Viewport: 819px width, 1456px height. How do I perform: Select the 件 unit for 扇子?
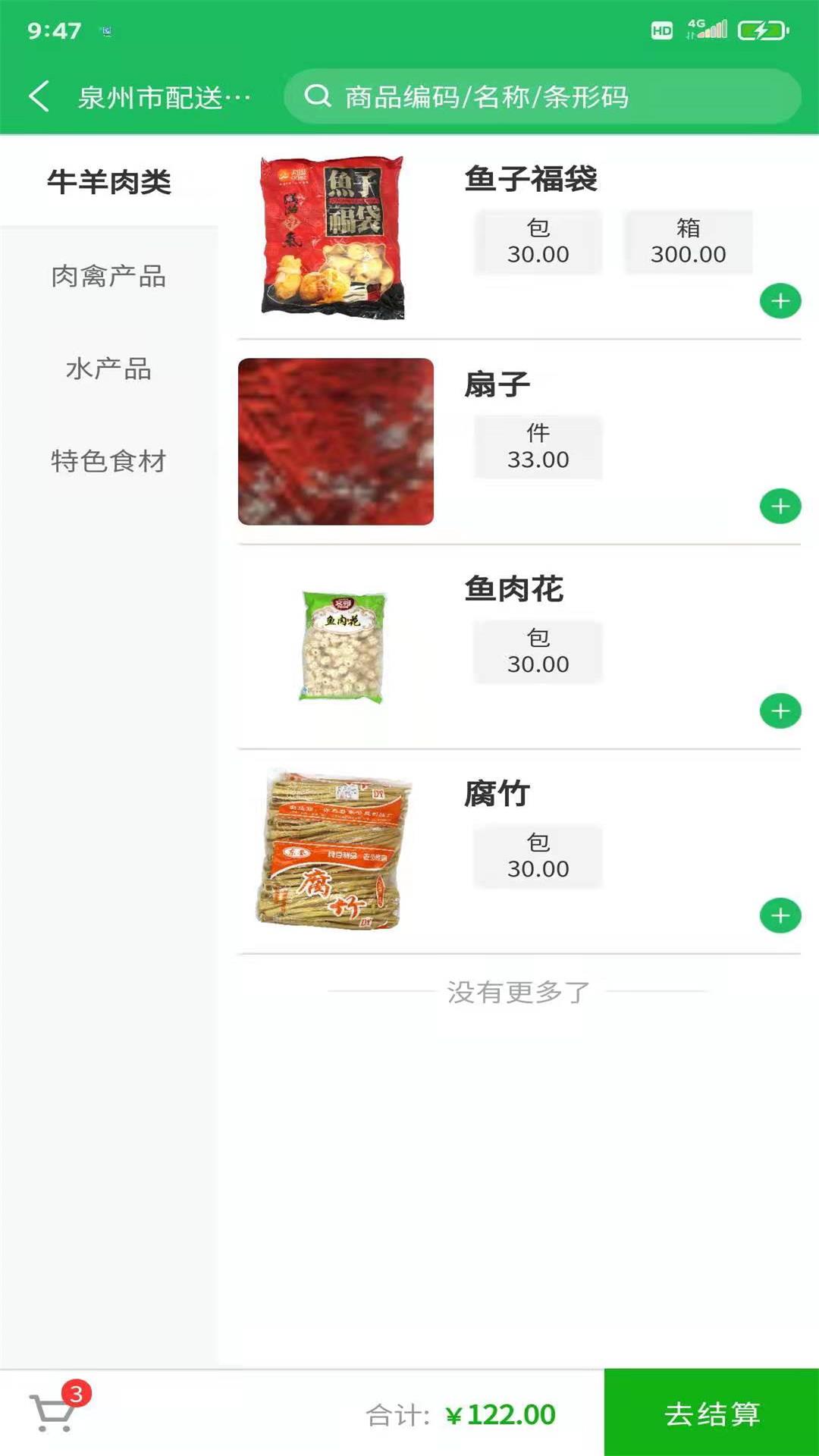coord(538,447)
